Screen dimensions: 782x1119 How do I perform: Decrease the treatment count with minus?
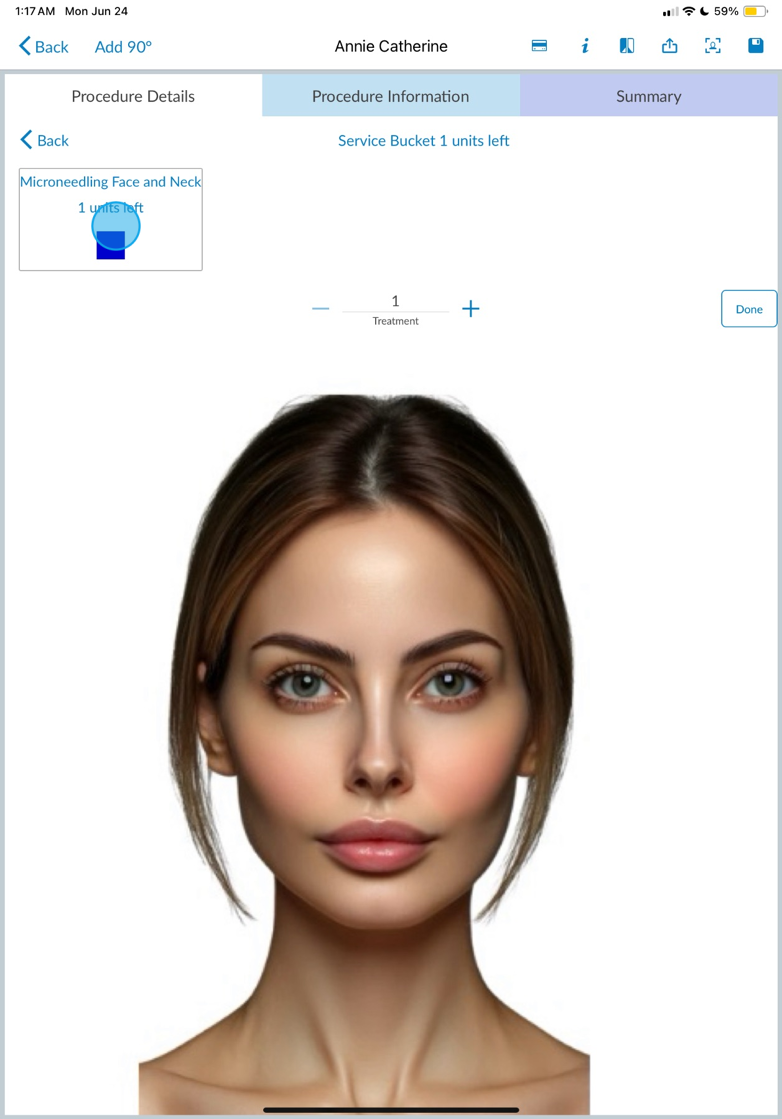pos(320,309)
